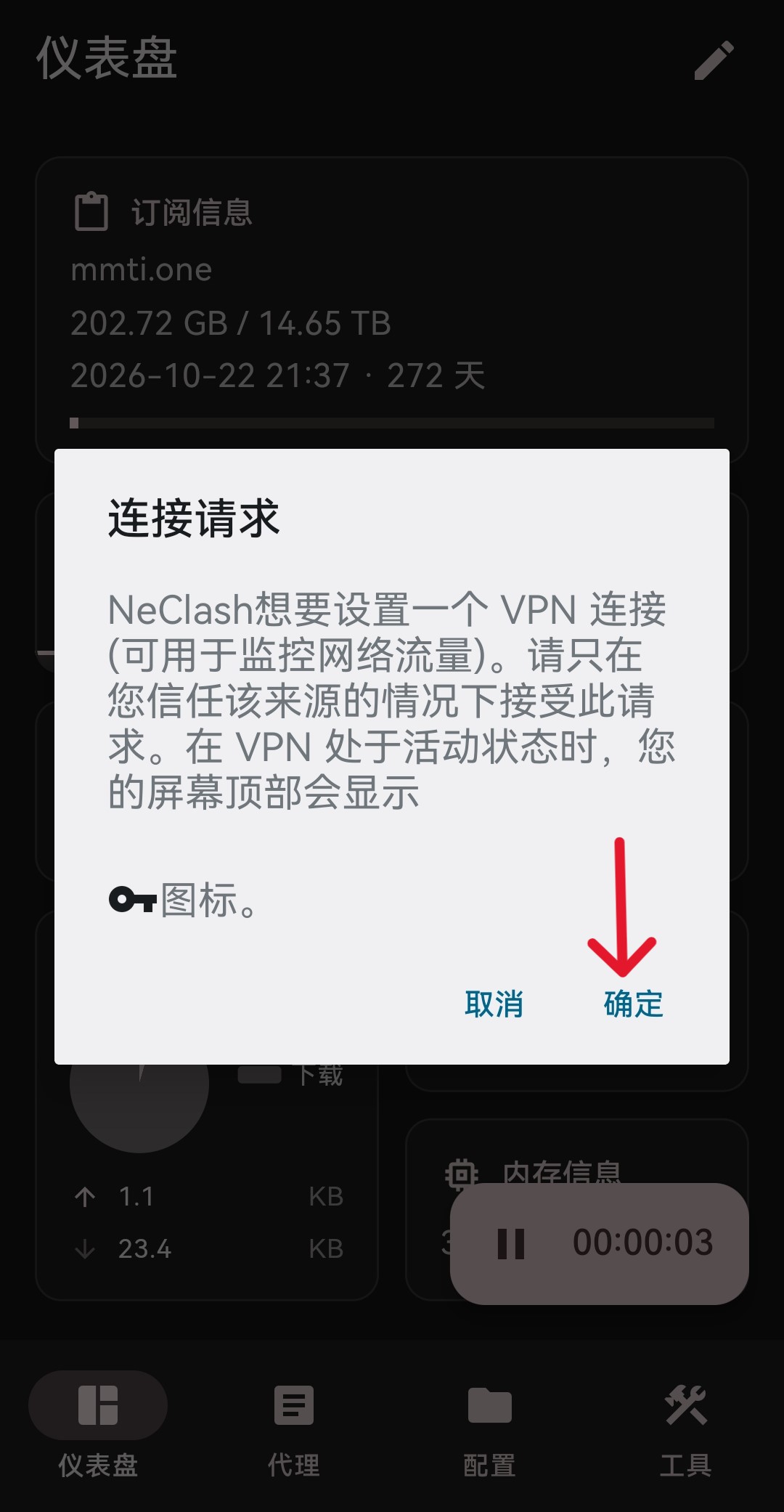Screen dimensions: 784x1512
Task: Pause the screen recording timer
Action: pyautogui.click(x=511, y=1243)
